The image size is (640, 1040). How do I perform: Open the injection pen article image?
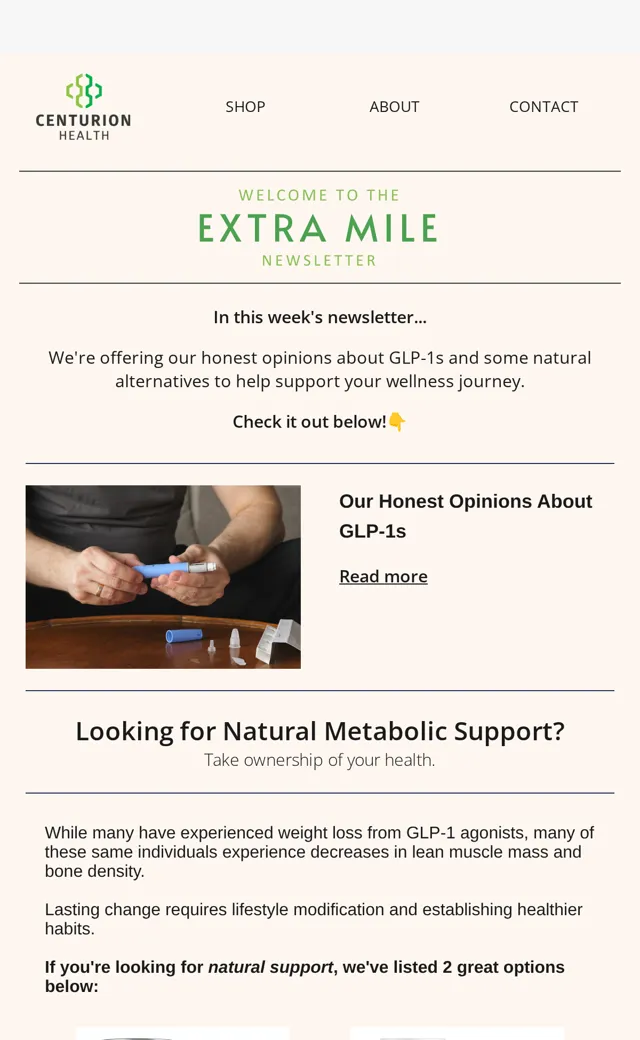pyautogui.click(x=163, y=576)
